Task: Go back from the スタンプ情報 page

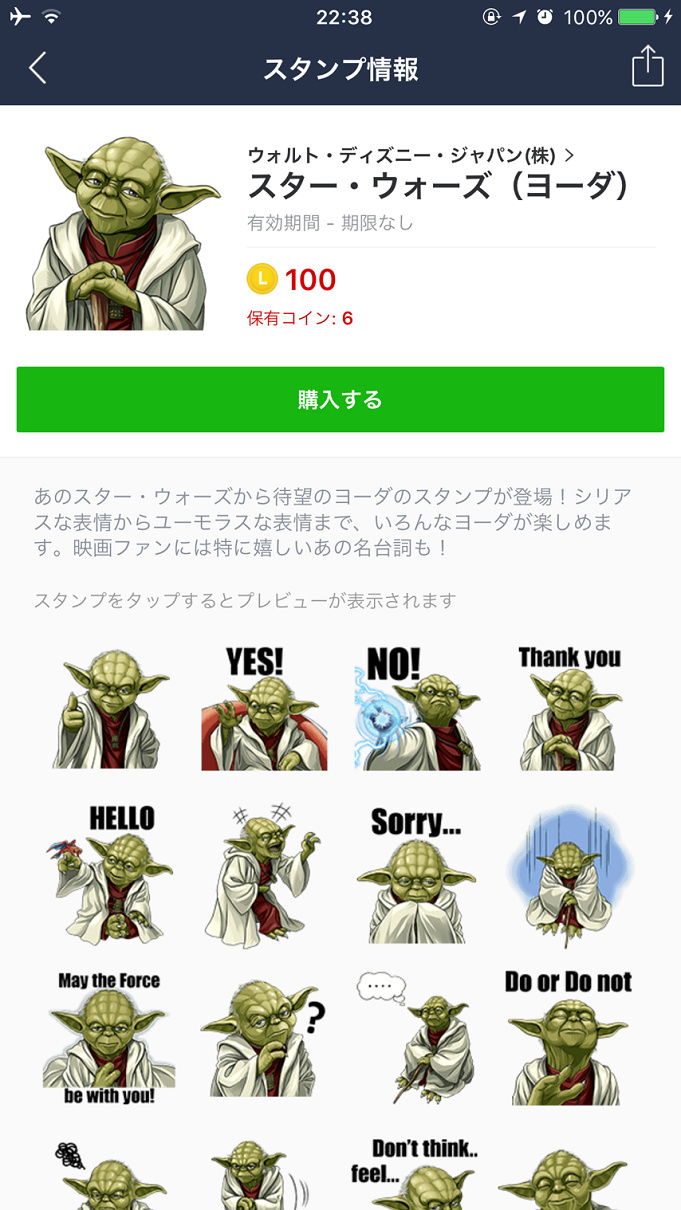Action: pyautogui.click(x=38, y=68)
